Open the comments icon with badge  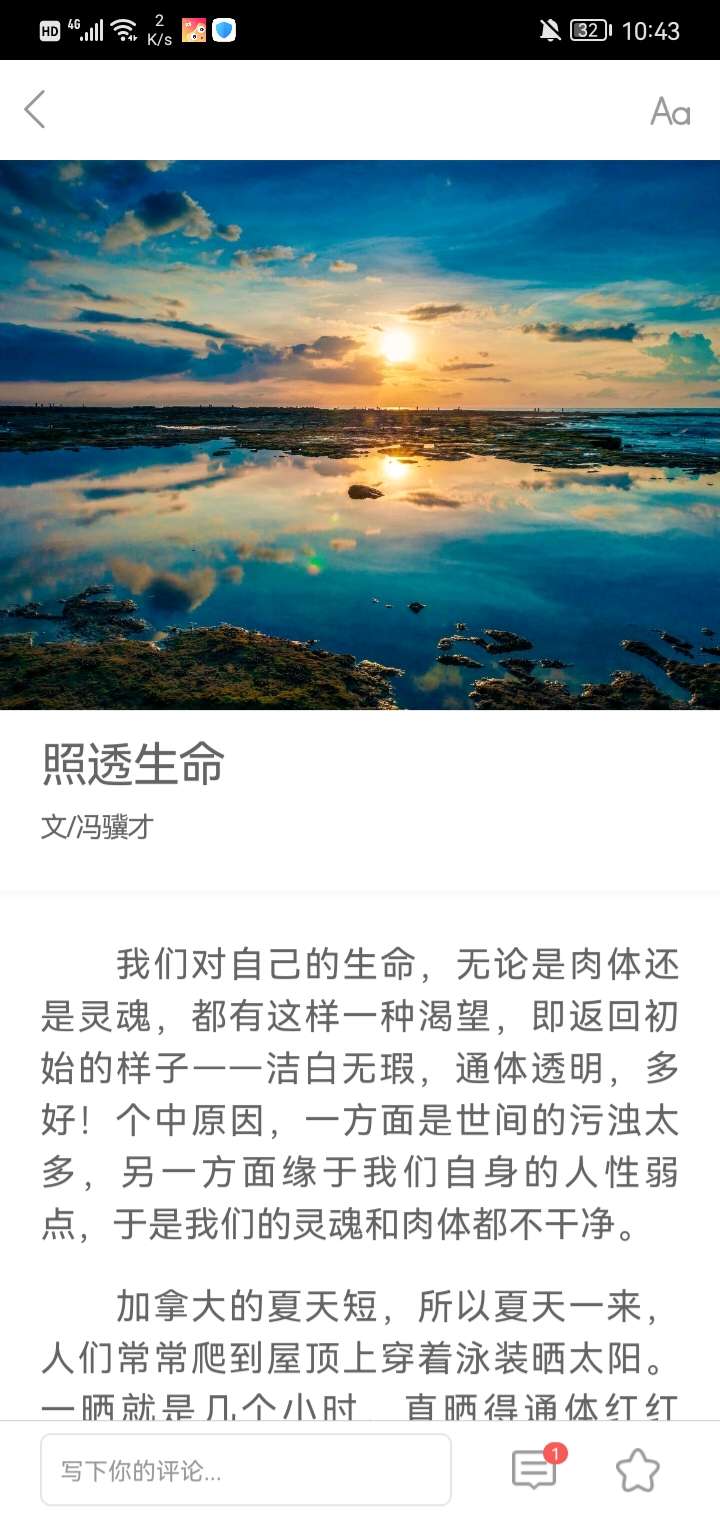point(536,1468)
